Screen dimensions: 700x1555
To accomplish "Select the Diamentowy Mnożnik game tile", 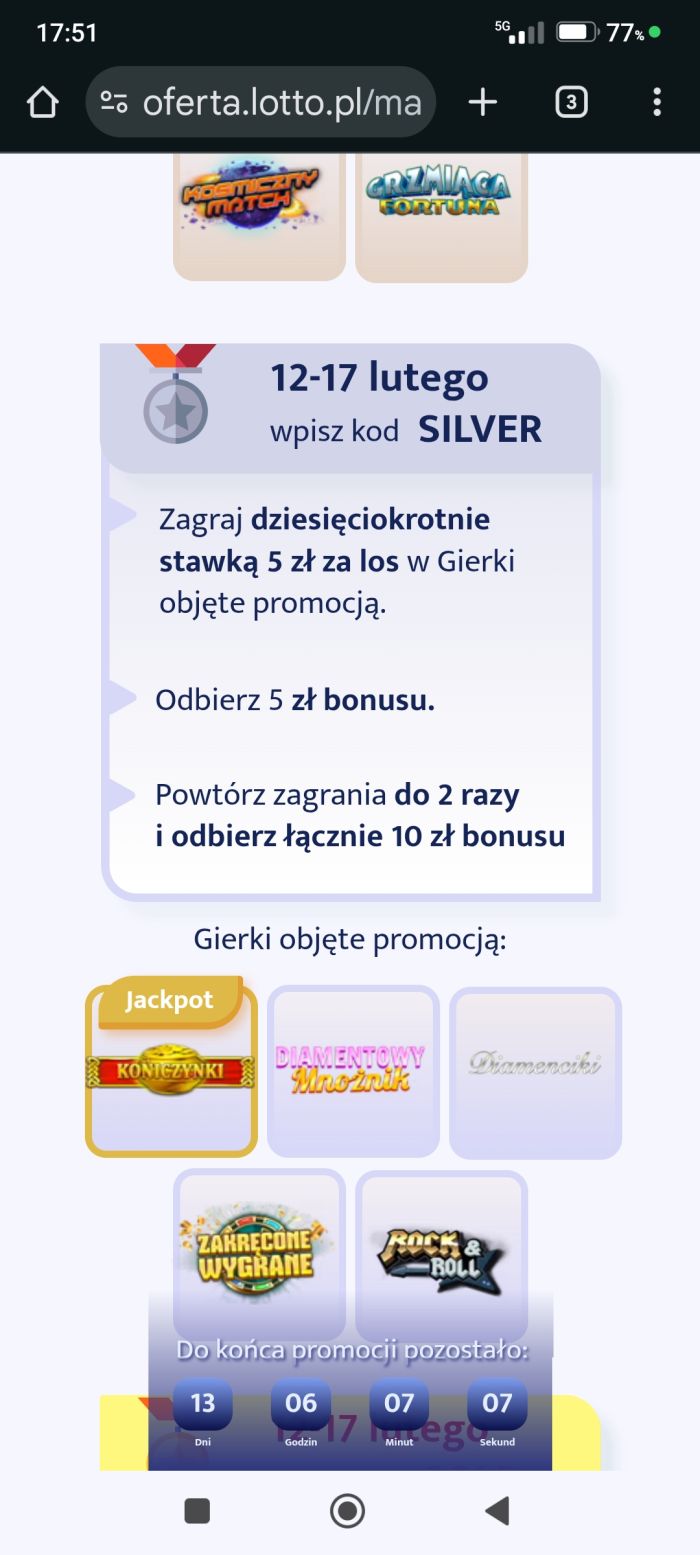I will (x=352, y=1072).
